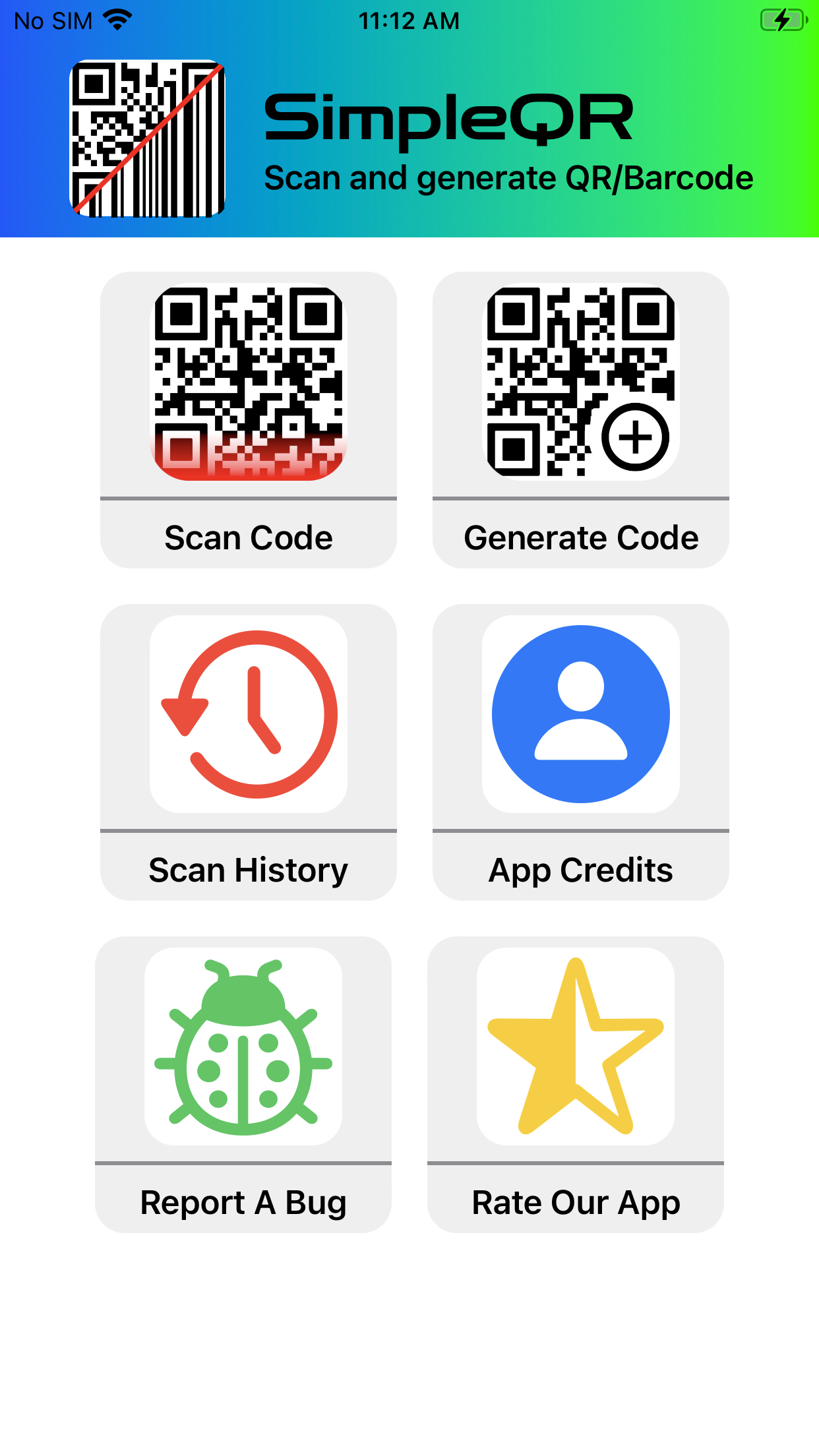Viewport: 819px width, 1456px height.
Task: Select Report A Bug
Action: coord(243,1085)
